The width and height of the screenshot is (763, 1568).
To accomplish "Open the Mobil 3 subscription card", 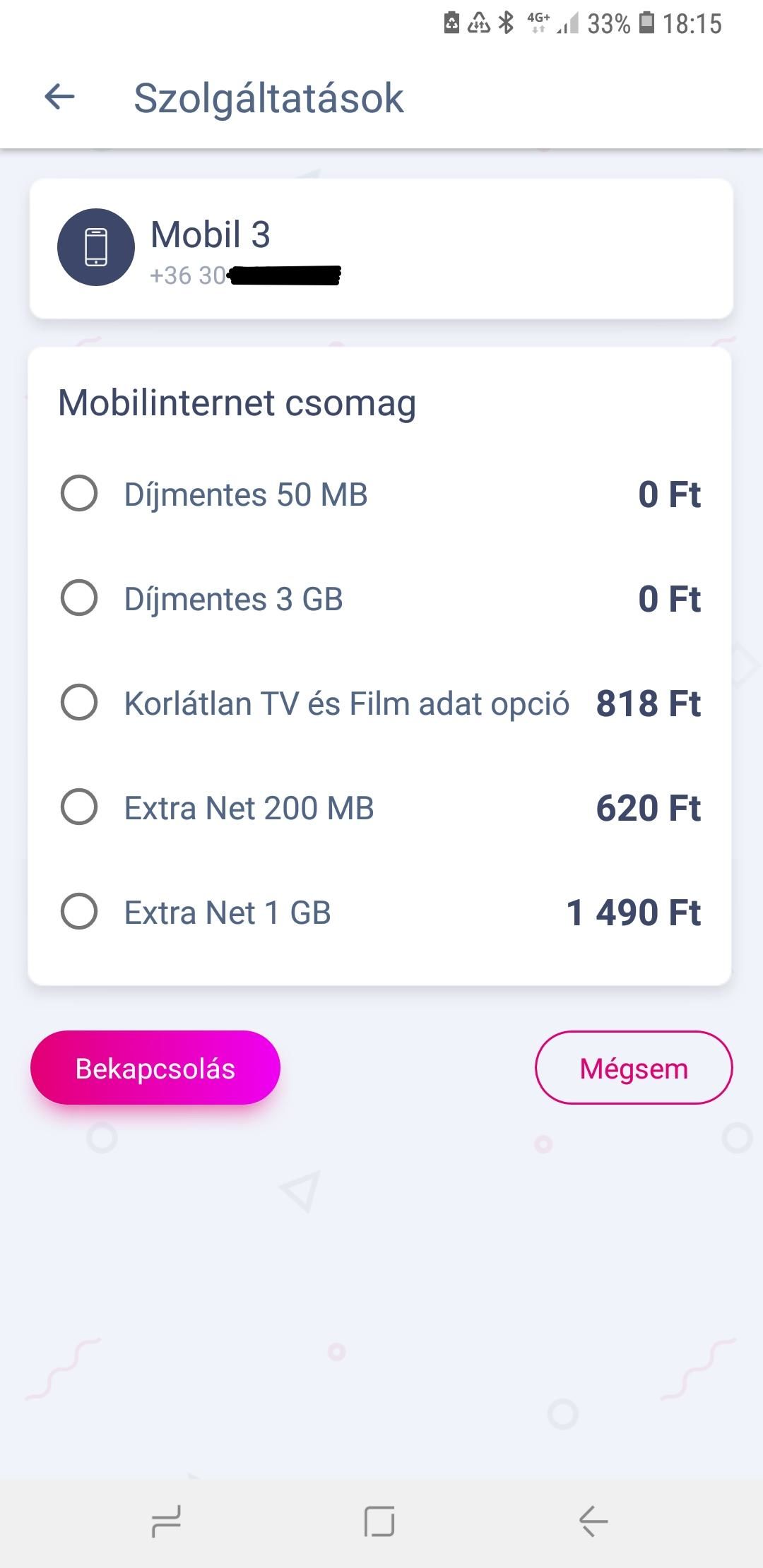I will click(x=381, y=248).
